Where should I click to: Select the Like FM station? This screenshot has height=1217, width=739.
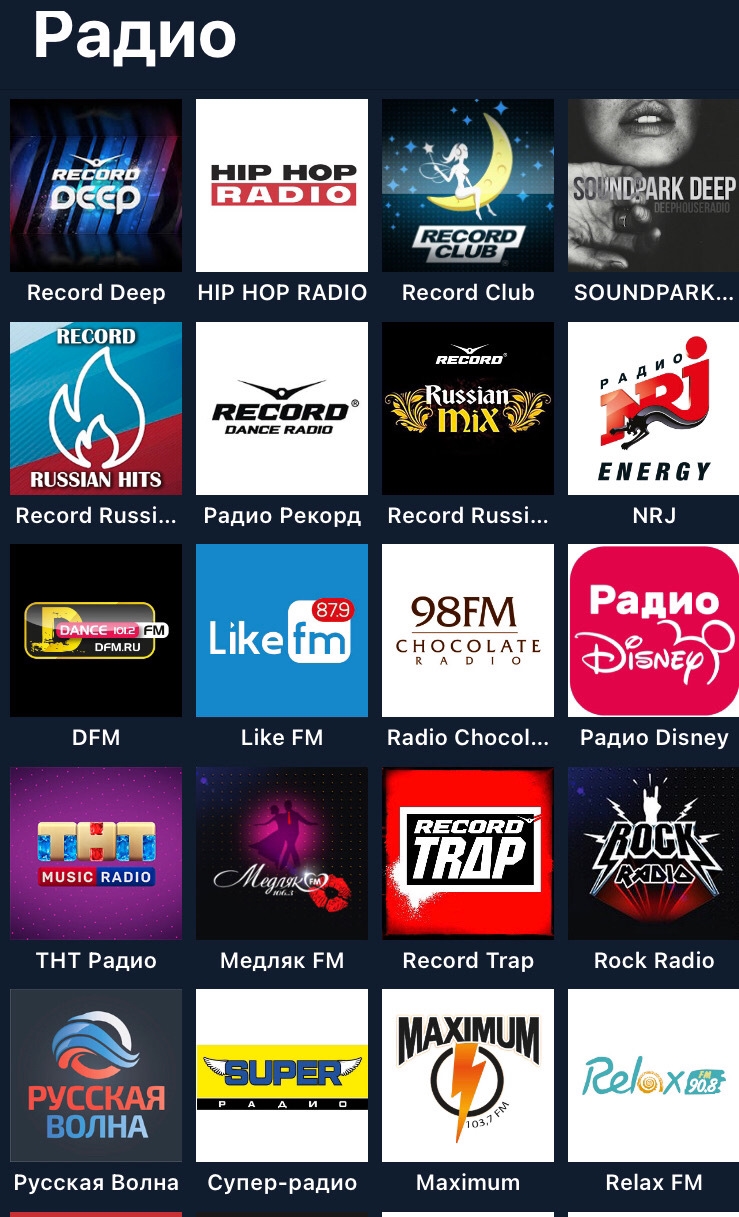click(x=282, y=630)
